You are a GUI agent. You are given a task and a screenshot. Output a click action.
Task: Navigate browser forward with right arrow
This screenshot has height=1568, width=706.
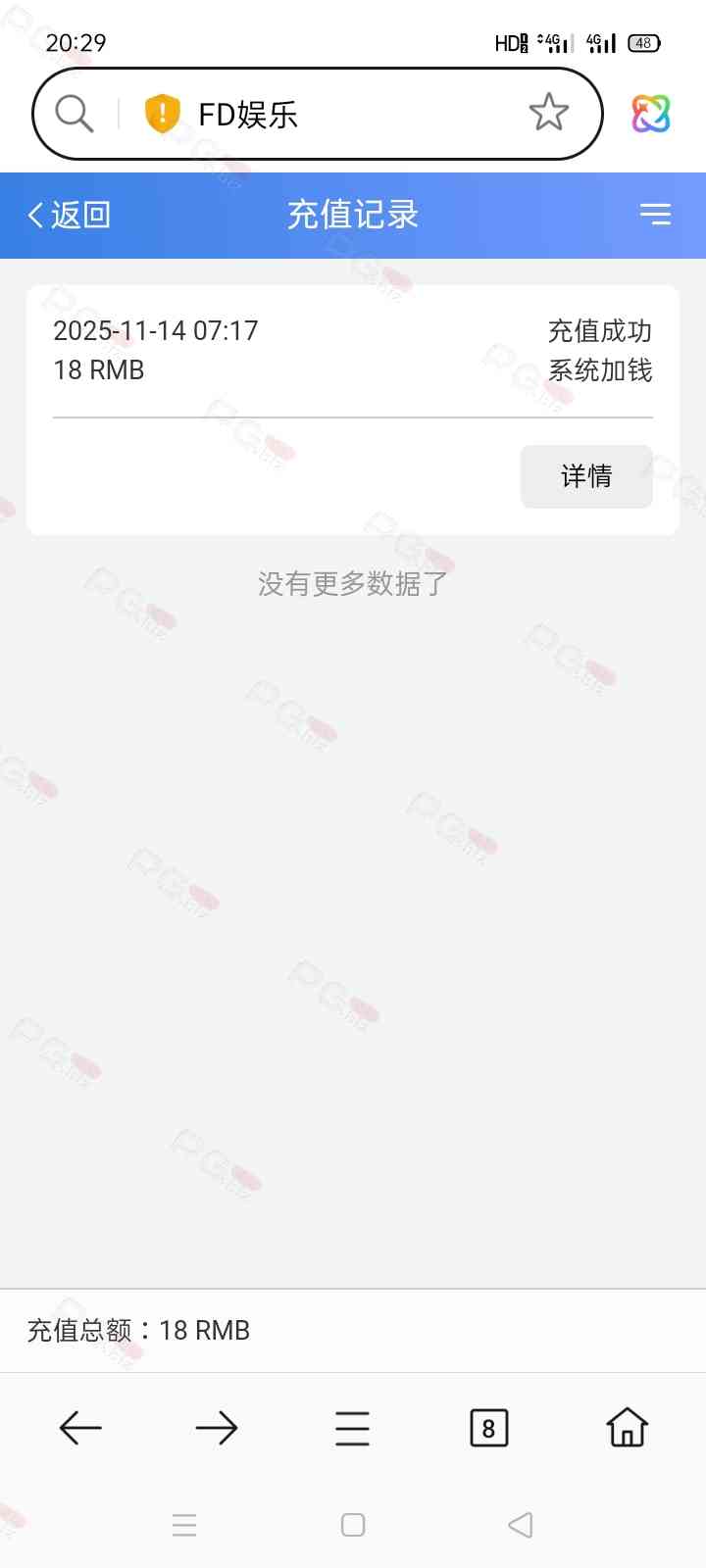pos(217,1428)
